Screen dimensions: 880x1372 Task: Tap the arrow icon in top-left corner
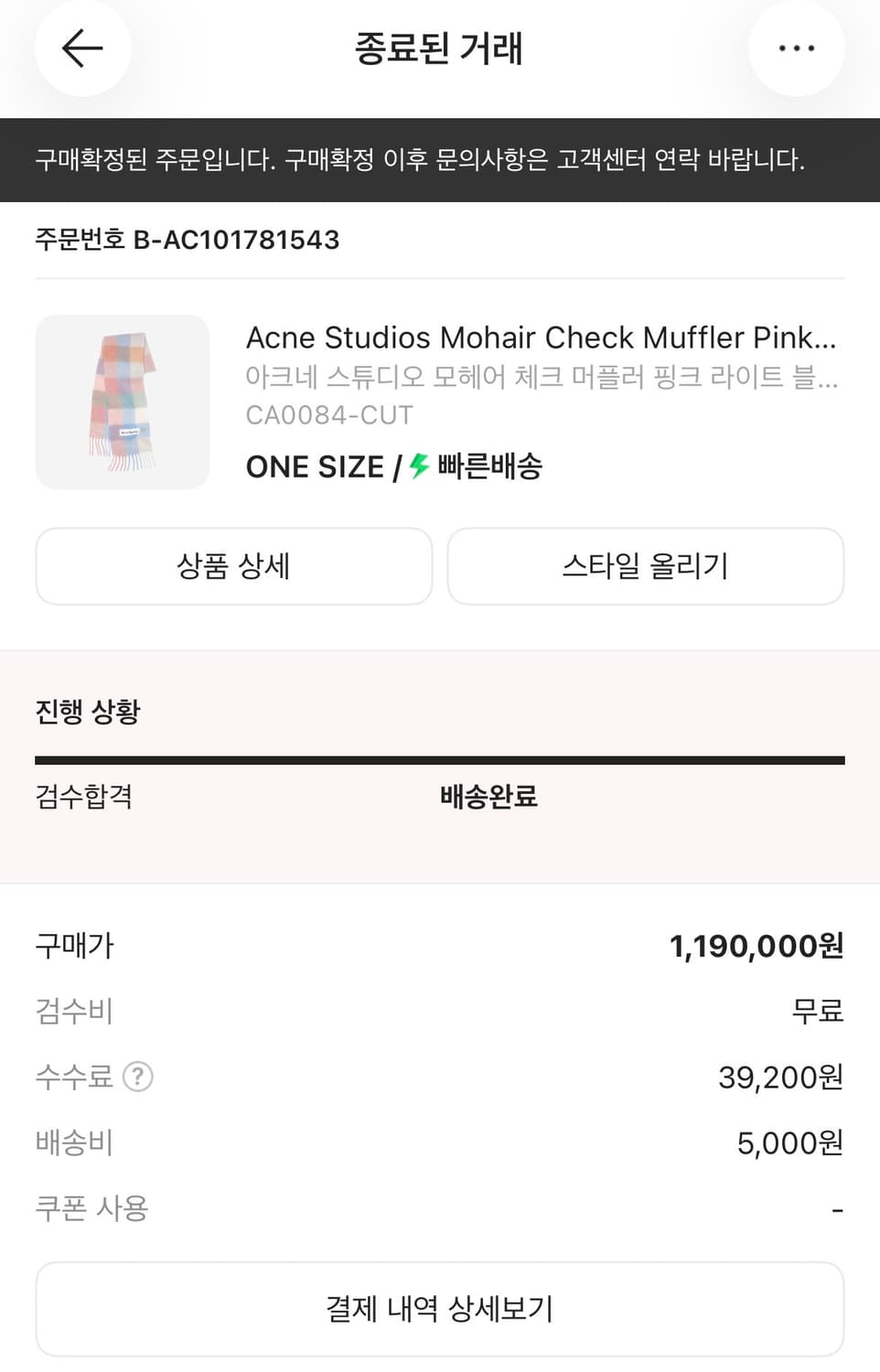(x=82, y=49)
